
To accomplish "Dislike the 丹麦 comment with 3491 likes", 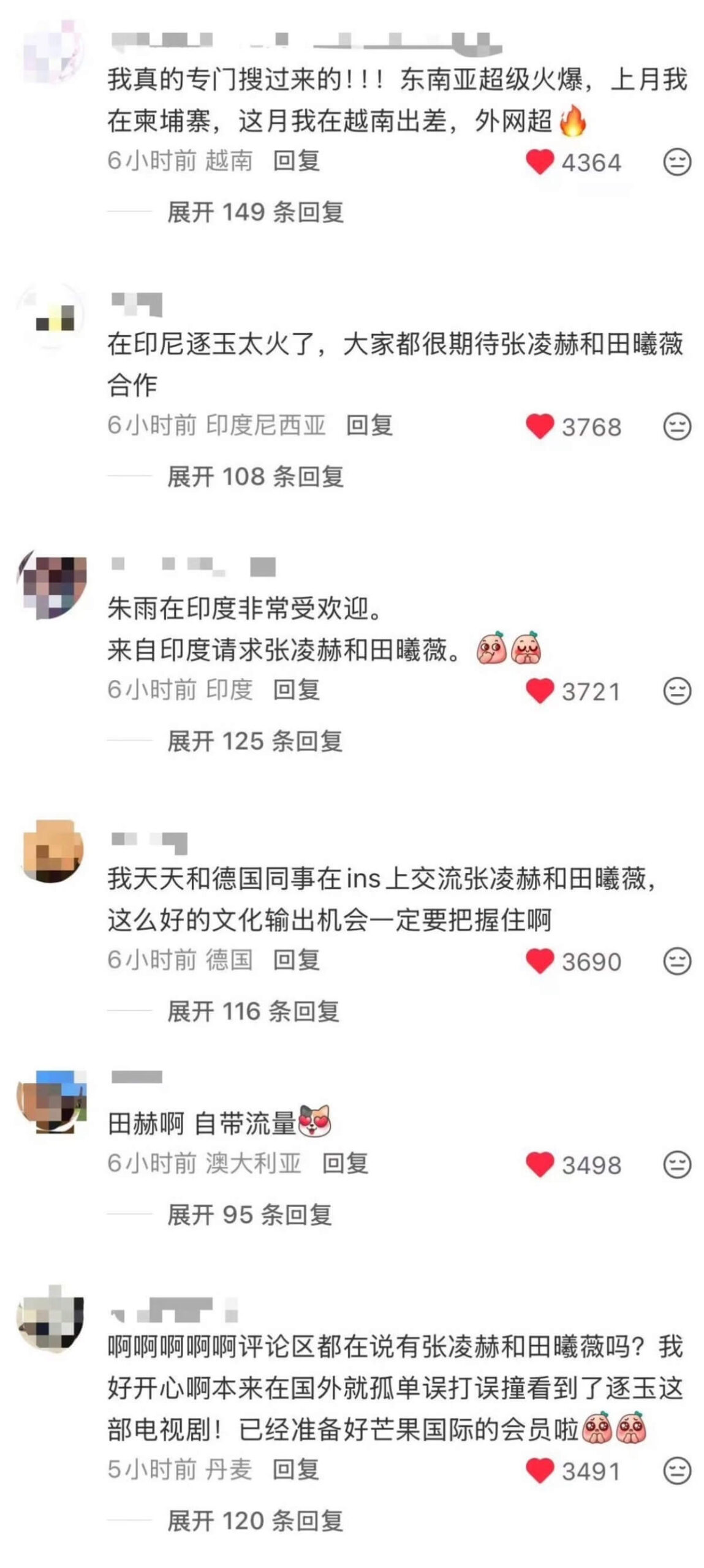I will pyautogui.click(x=676, y=1471).
